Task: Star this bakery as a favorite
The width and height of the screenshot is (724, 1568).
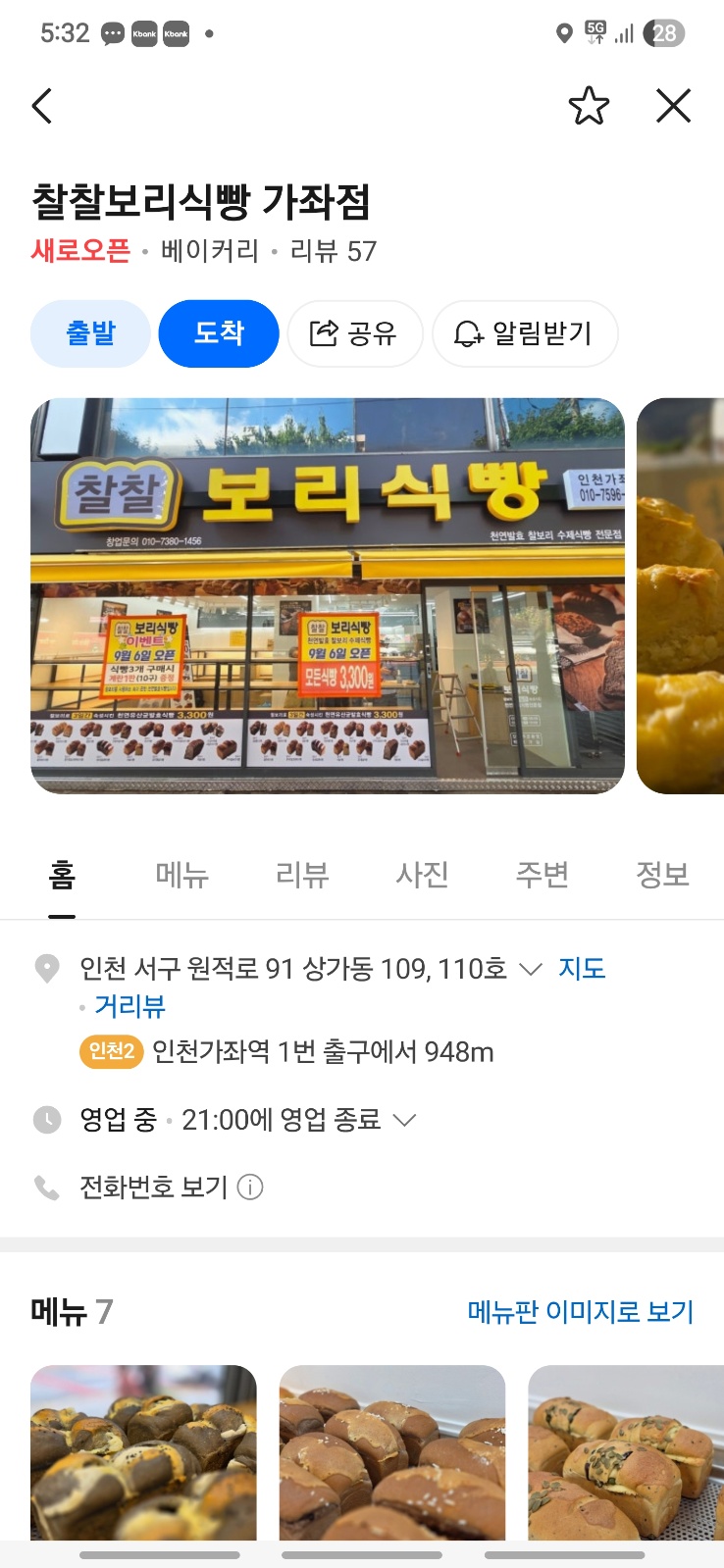Action: pos(589,105)
